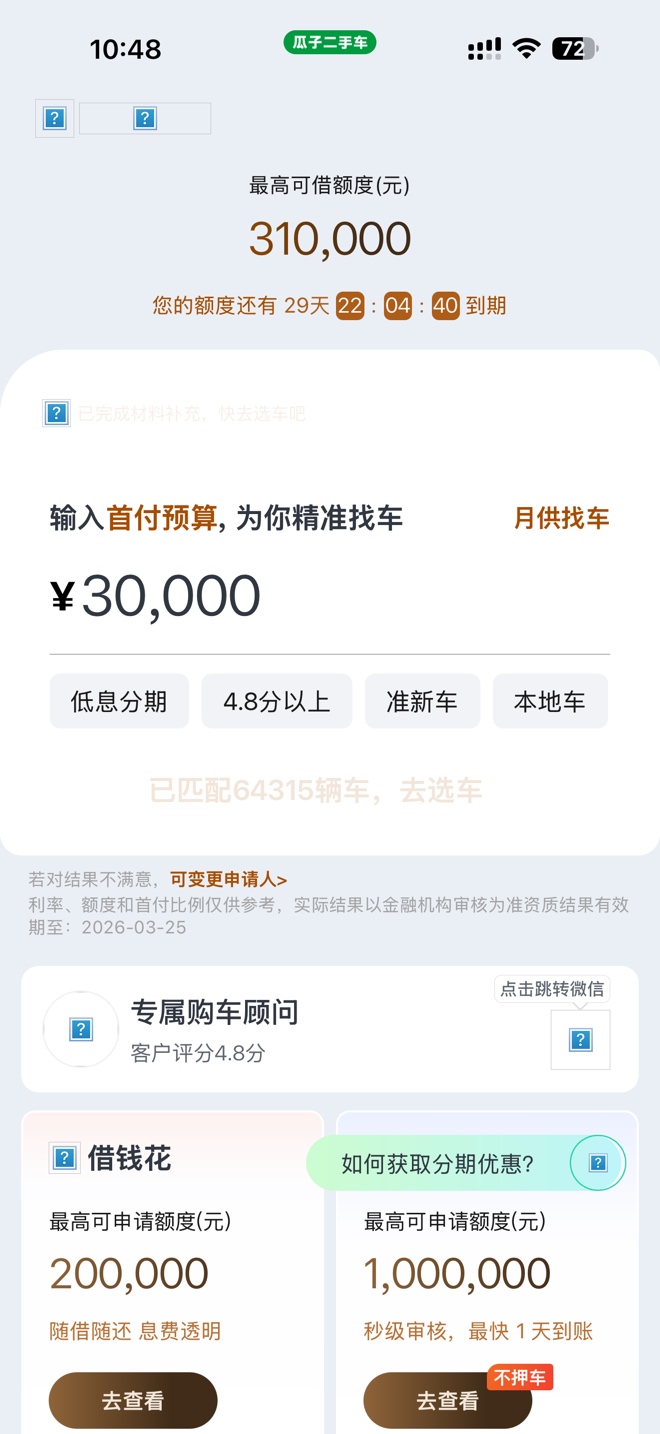
Task: Select the 低息分期 filter chip
Action: click(x=119, y=701)
